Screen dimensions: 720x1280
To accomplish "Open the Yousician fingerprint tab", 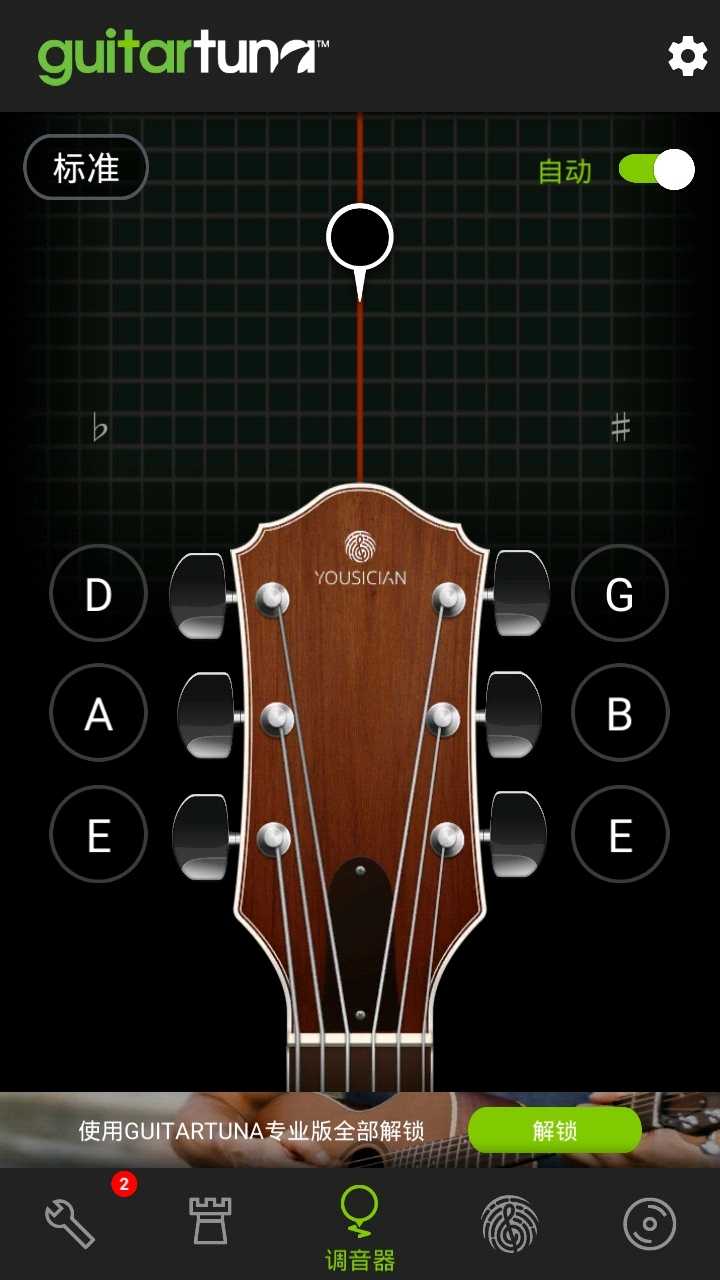I will [x=509, y=1223].
